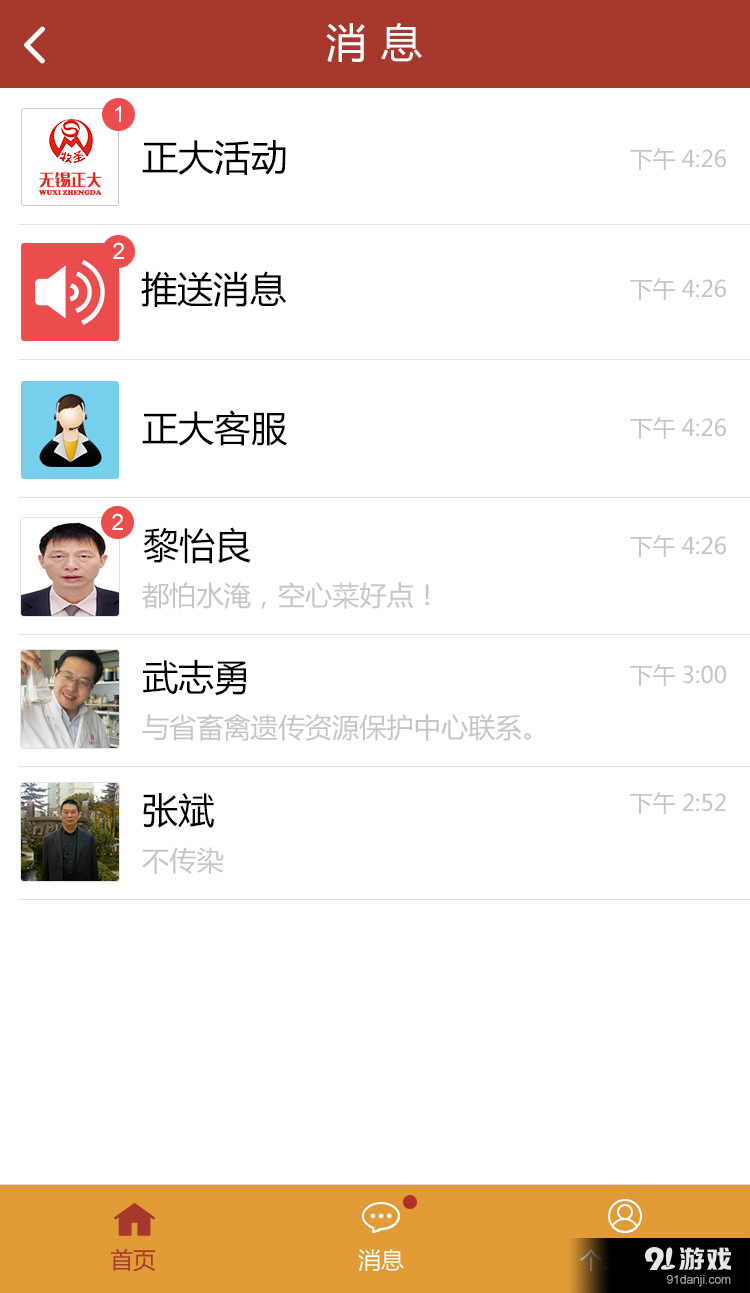Tap the back arrow in the title bar
The height and width of the screenshot is (1293, 750).
(x=34, y=45)
